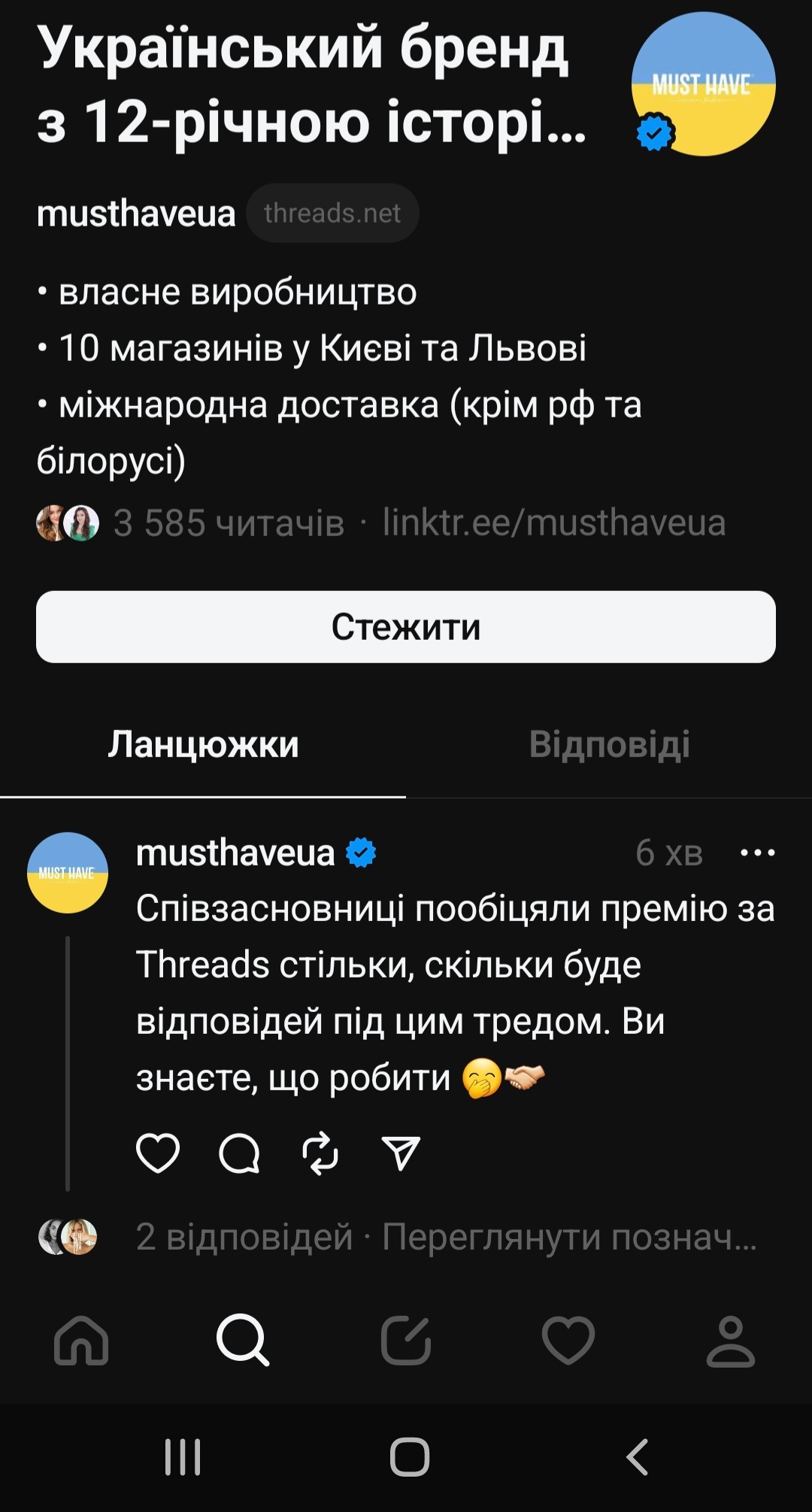Open recent apps from the navigation bar
This screenshot has width=812, height=1512.
[183, 1457]
